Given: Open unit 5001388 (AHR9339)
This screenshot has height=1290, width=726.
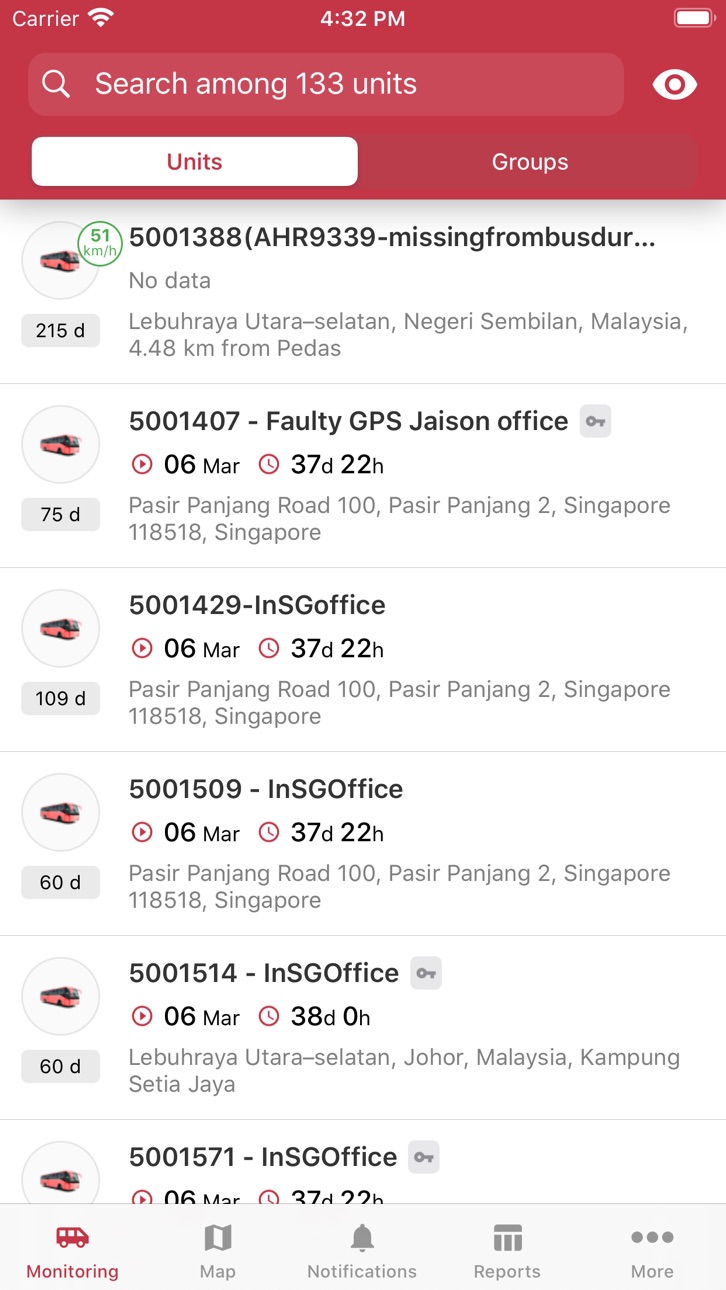Looking at the screenshot, I should click(363, 292).
